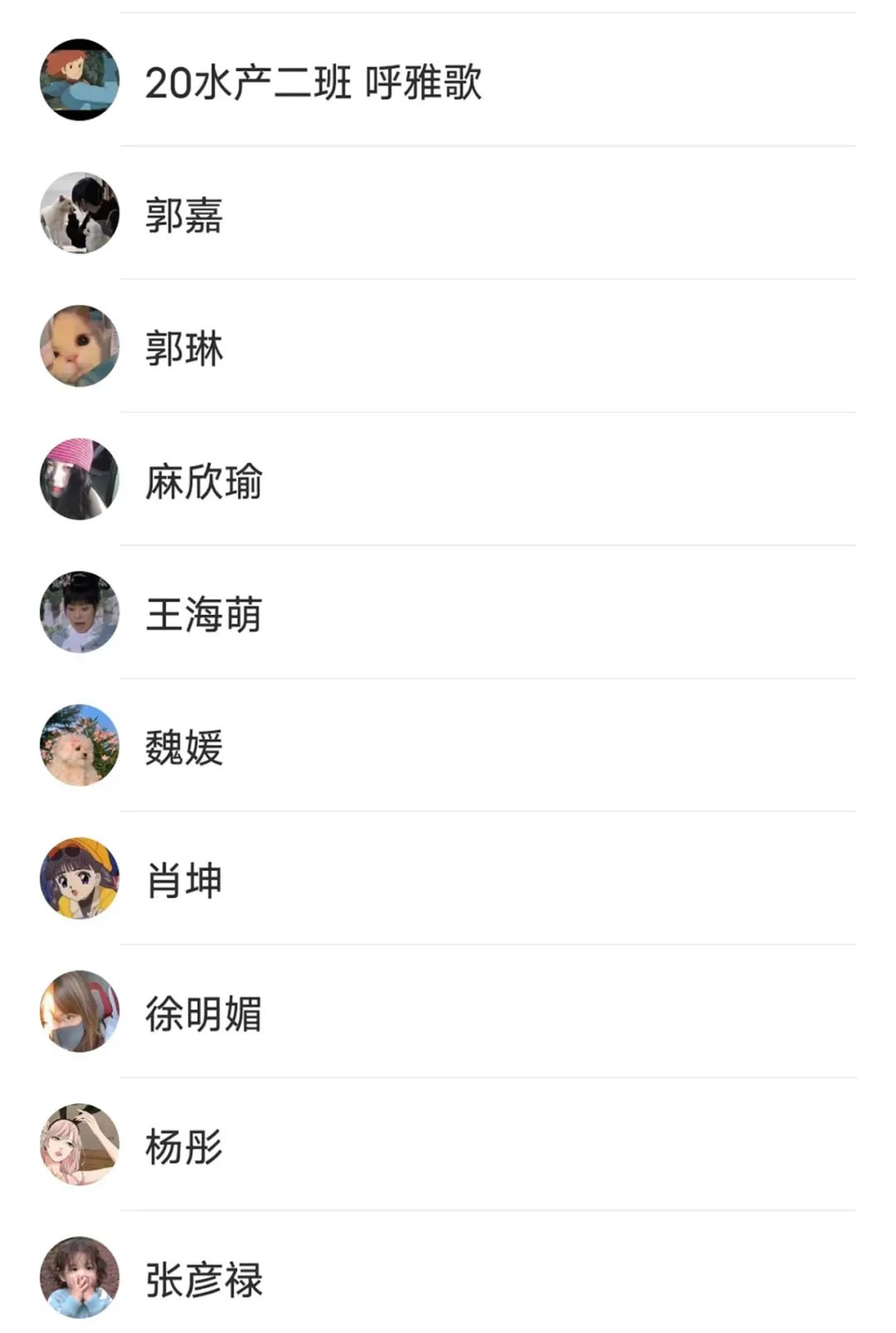Open the contact 20水产二班 呼雅歌
This screenshot has height=1333, width=896.
tap(313, 81)
